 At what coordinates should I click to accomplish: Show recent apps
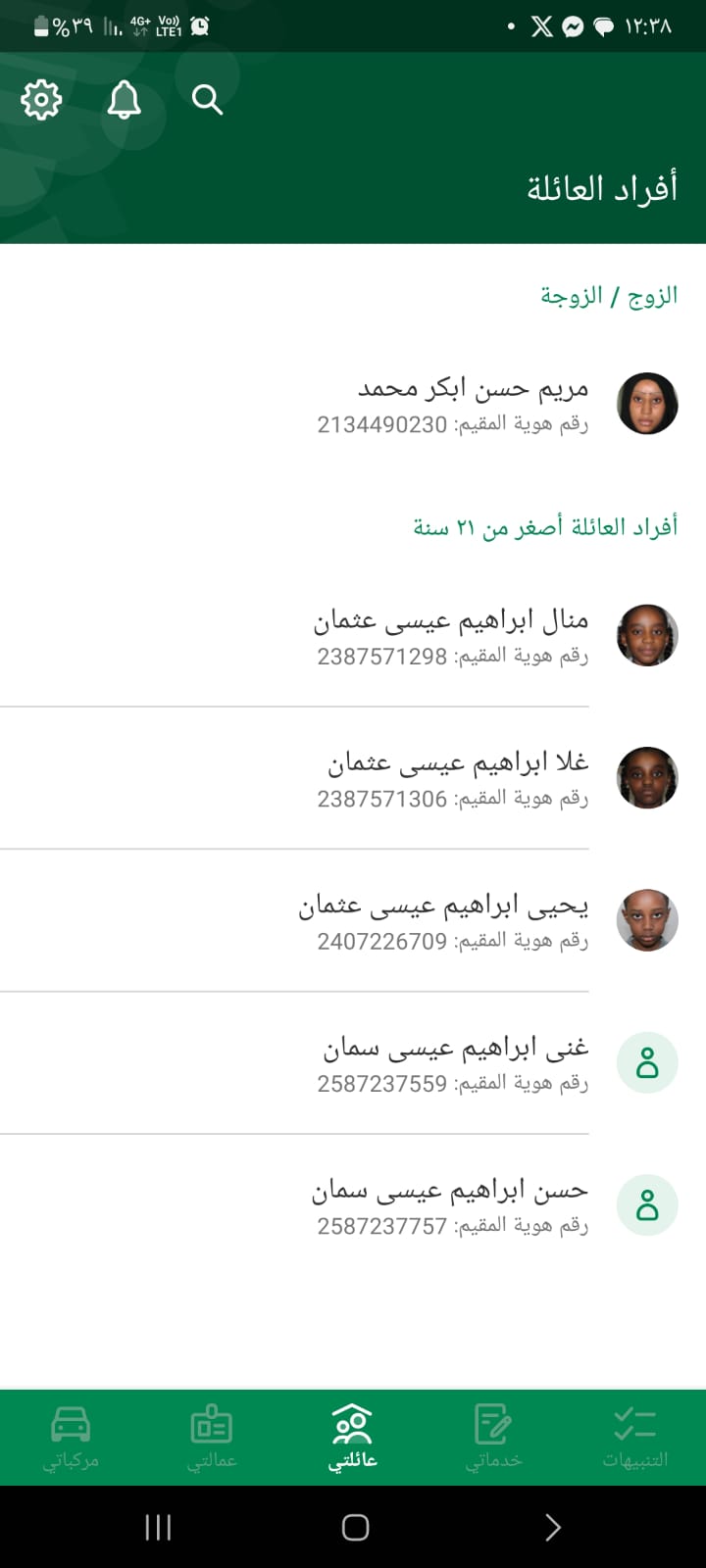click(x=158, y=1527)
